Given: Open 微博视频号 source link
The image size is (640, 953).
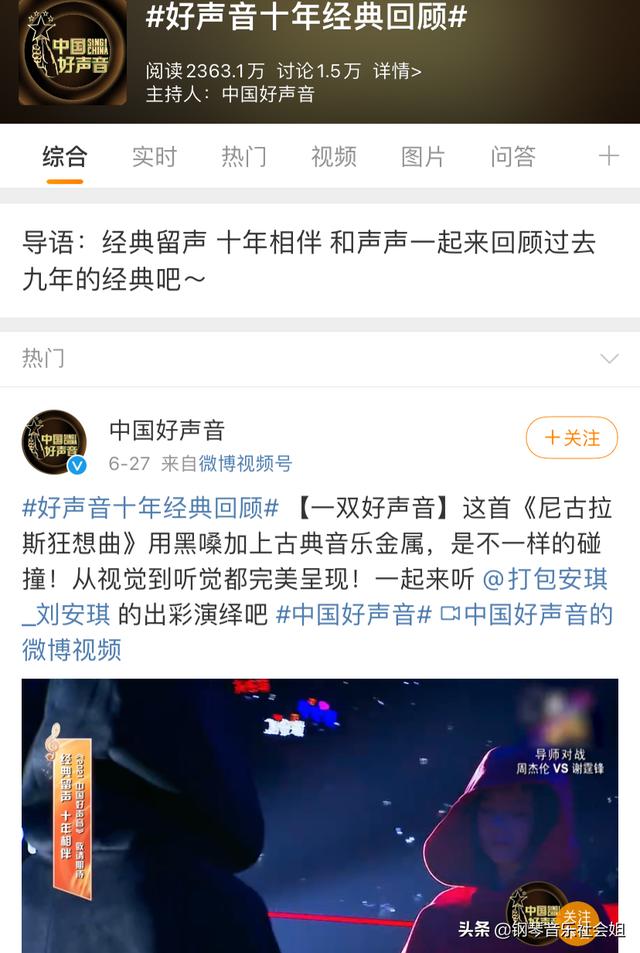Looking at the screenshot, I should (x=245, y=463).
